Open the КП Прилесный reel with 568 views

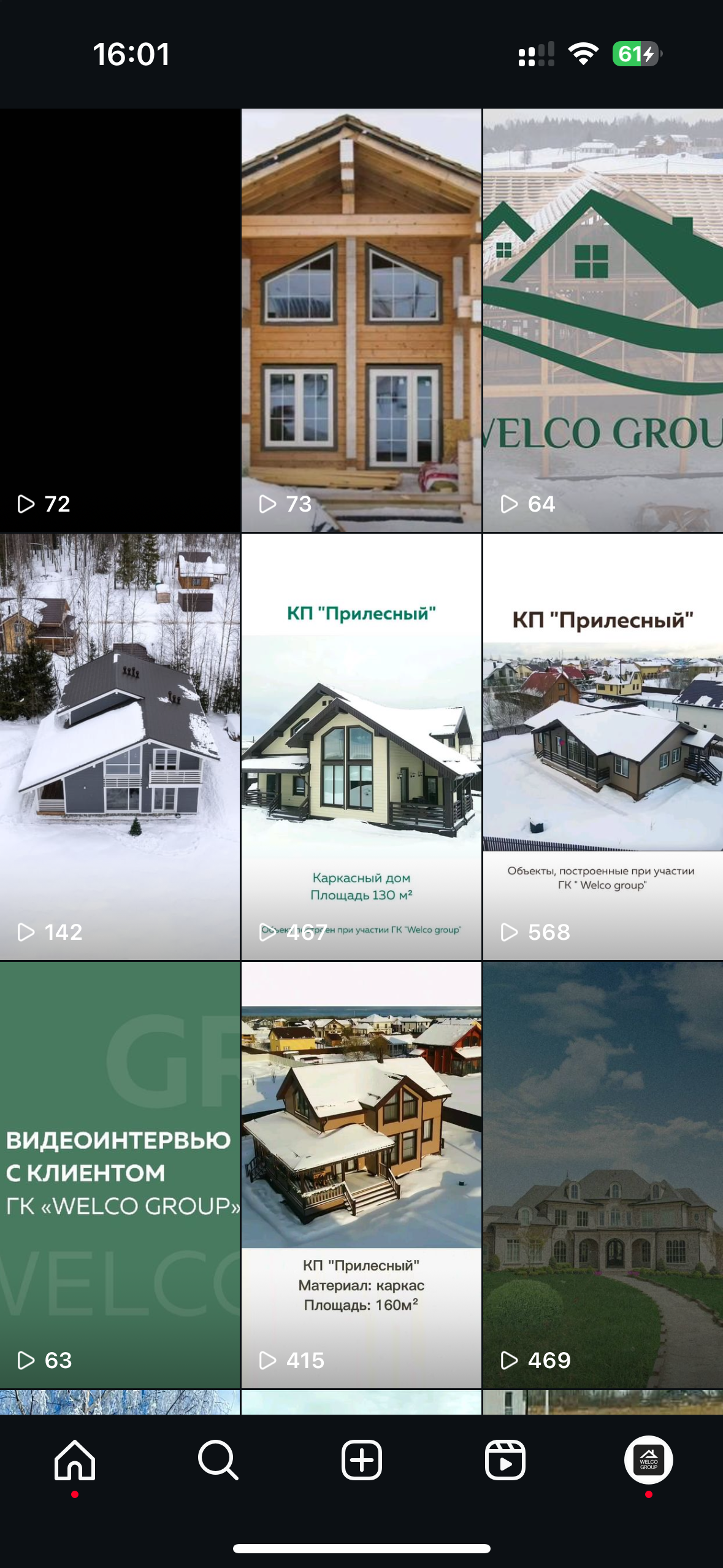coord(603,745)
